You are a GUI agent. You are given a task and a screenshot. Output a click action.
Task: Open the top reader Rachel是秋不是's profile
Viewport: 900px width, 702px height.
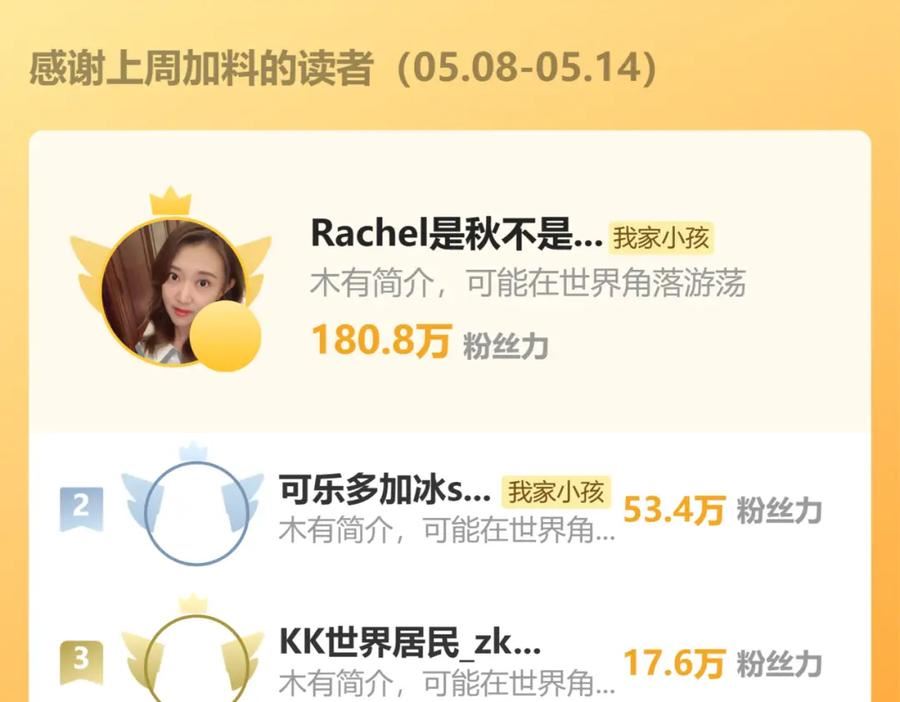pyautogui.click(x=456, y=234)
